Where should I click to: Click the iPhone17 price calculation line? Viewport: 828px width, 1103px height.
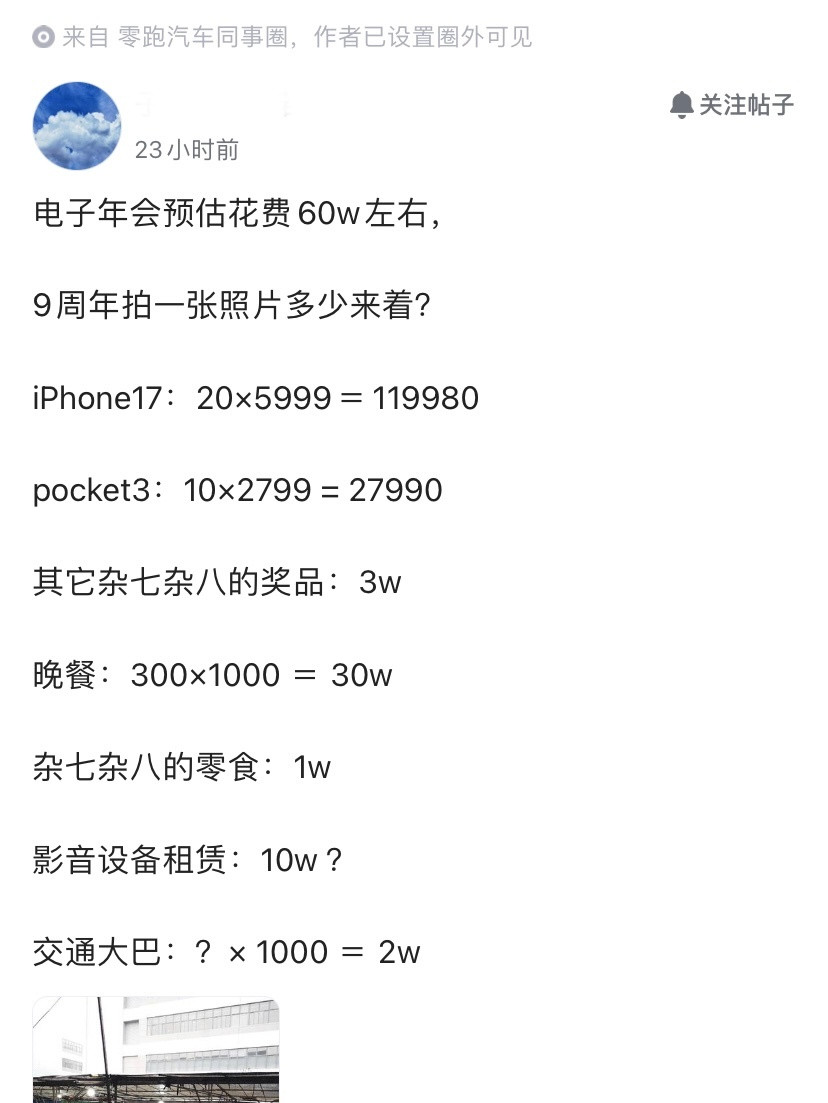tap(255, 398)
